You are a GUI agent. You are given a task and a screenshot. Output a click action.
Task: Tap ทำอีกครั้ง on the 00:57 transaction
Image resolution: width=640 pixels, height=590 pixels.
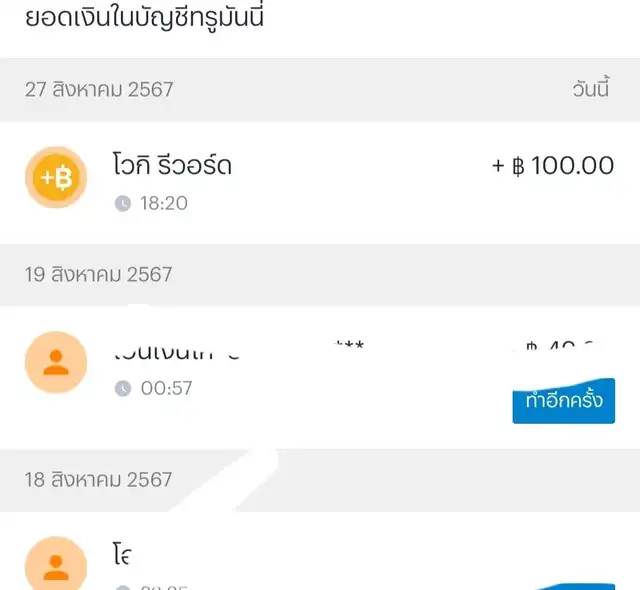pos(563,401)
